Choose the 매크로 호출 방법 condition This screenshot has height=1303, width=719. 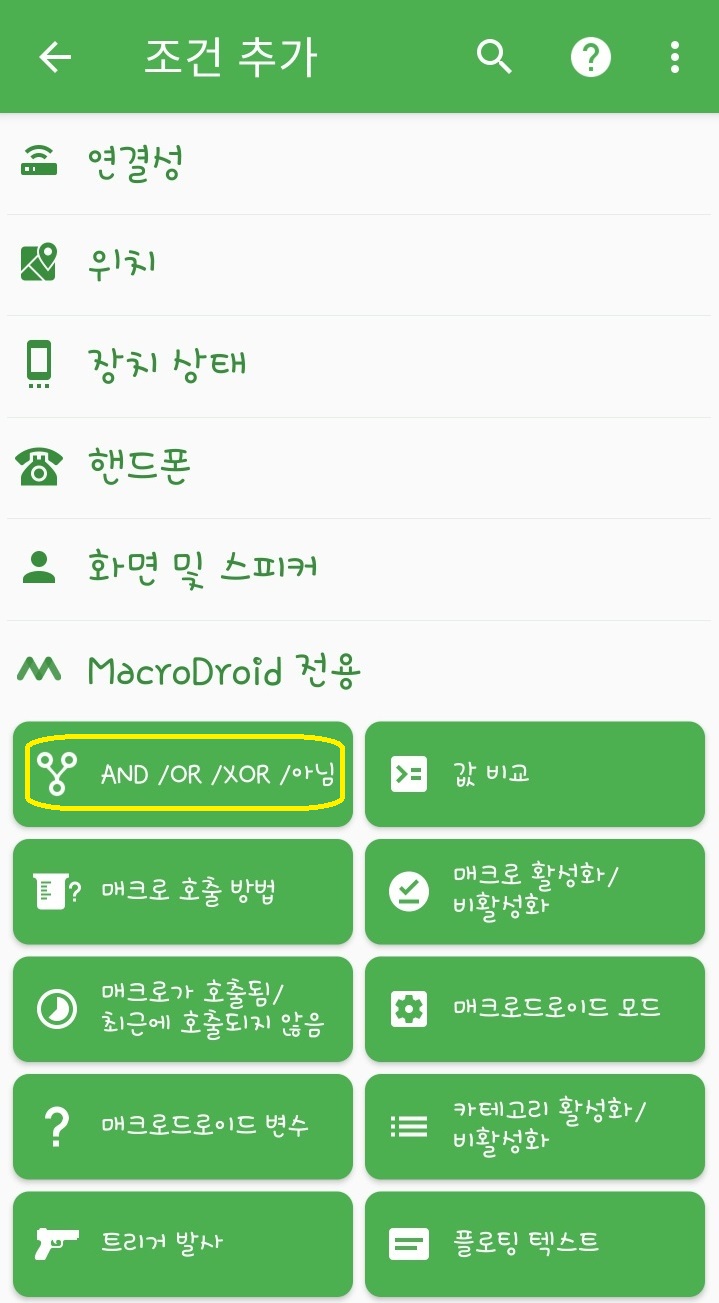point(183,891)
